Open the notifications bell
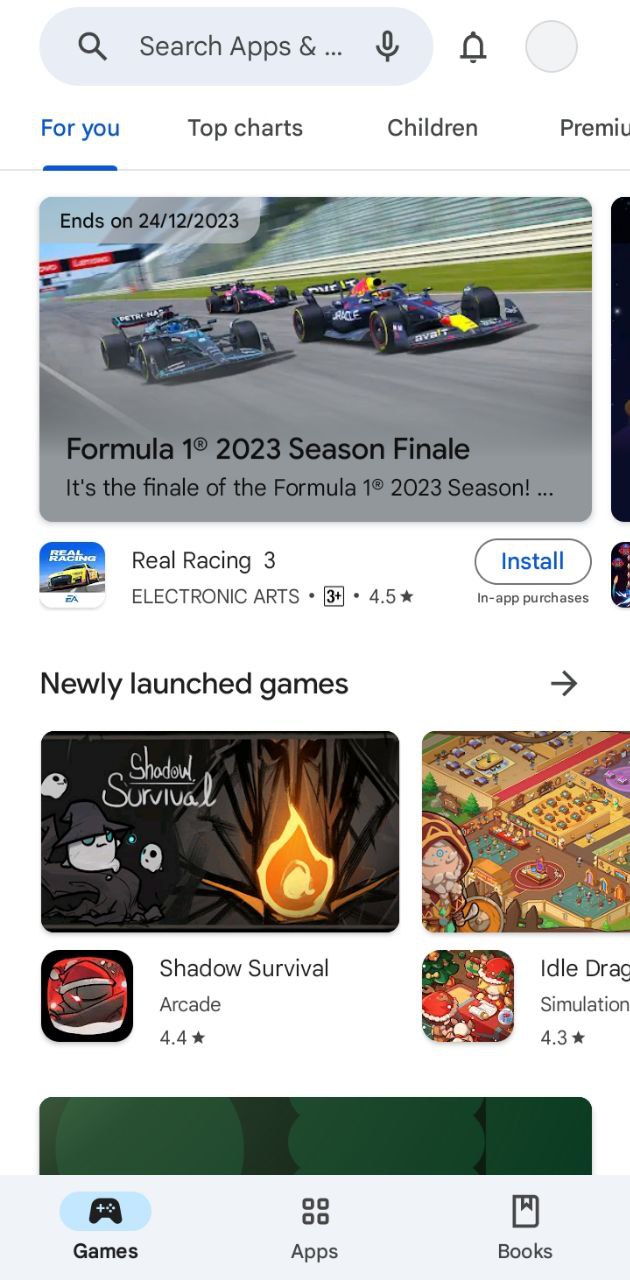 coord(472,47)
